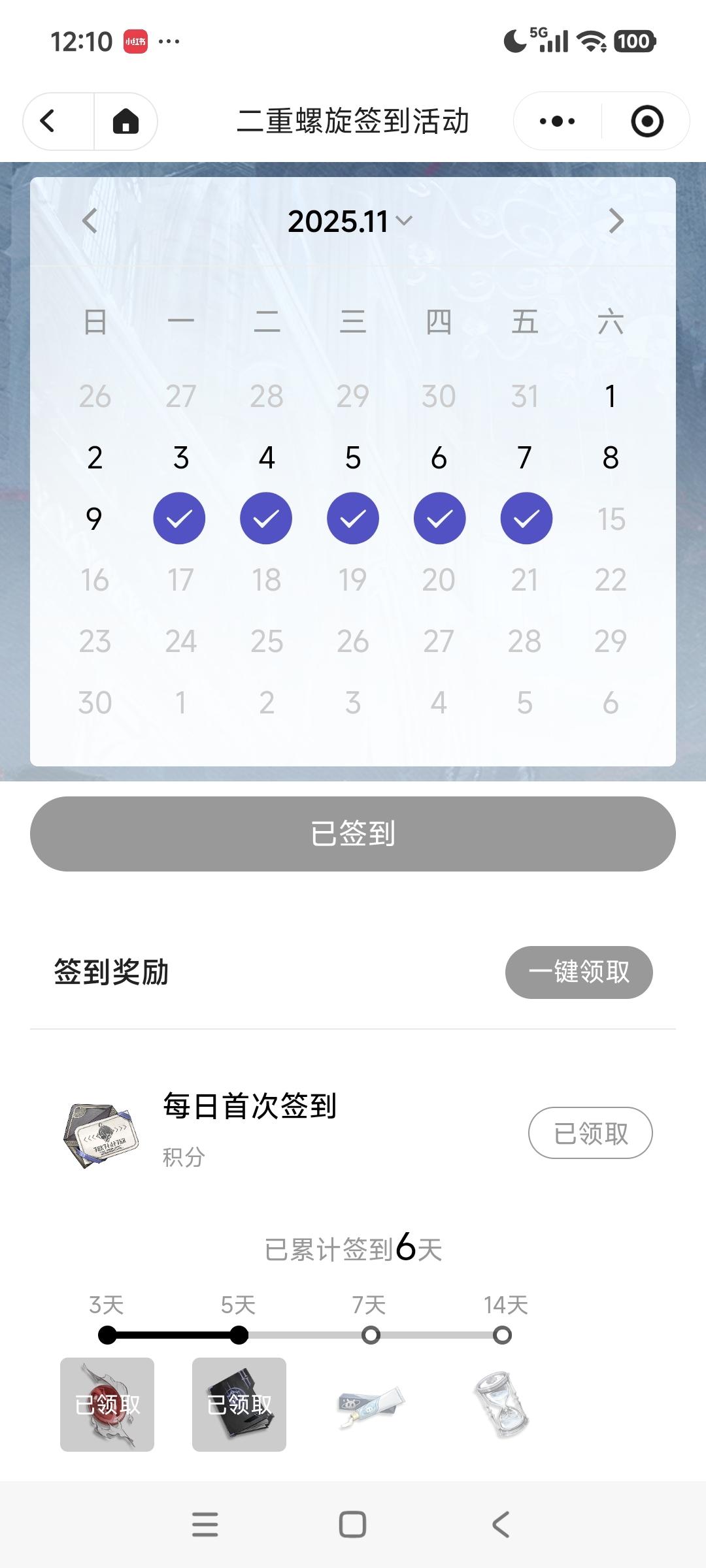
Task: Go back from the sign-in activity page
Action: pyautogui.click(x=48, y=122)
